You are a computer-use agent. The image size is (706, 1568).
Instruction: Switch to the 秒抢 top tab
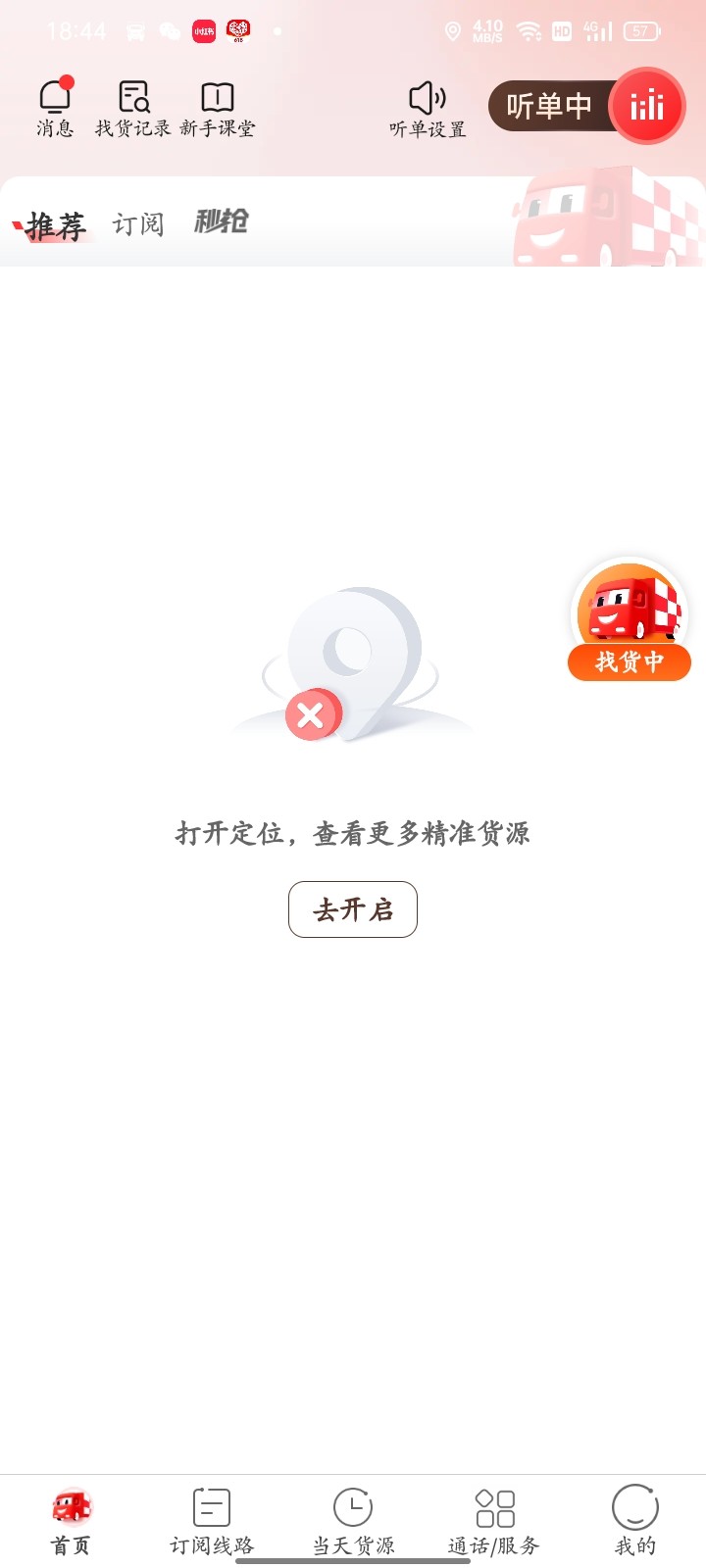coord(222,221)
